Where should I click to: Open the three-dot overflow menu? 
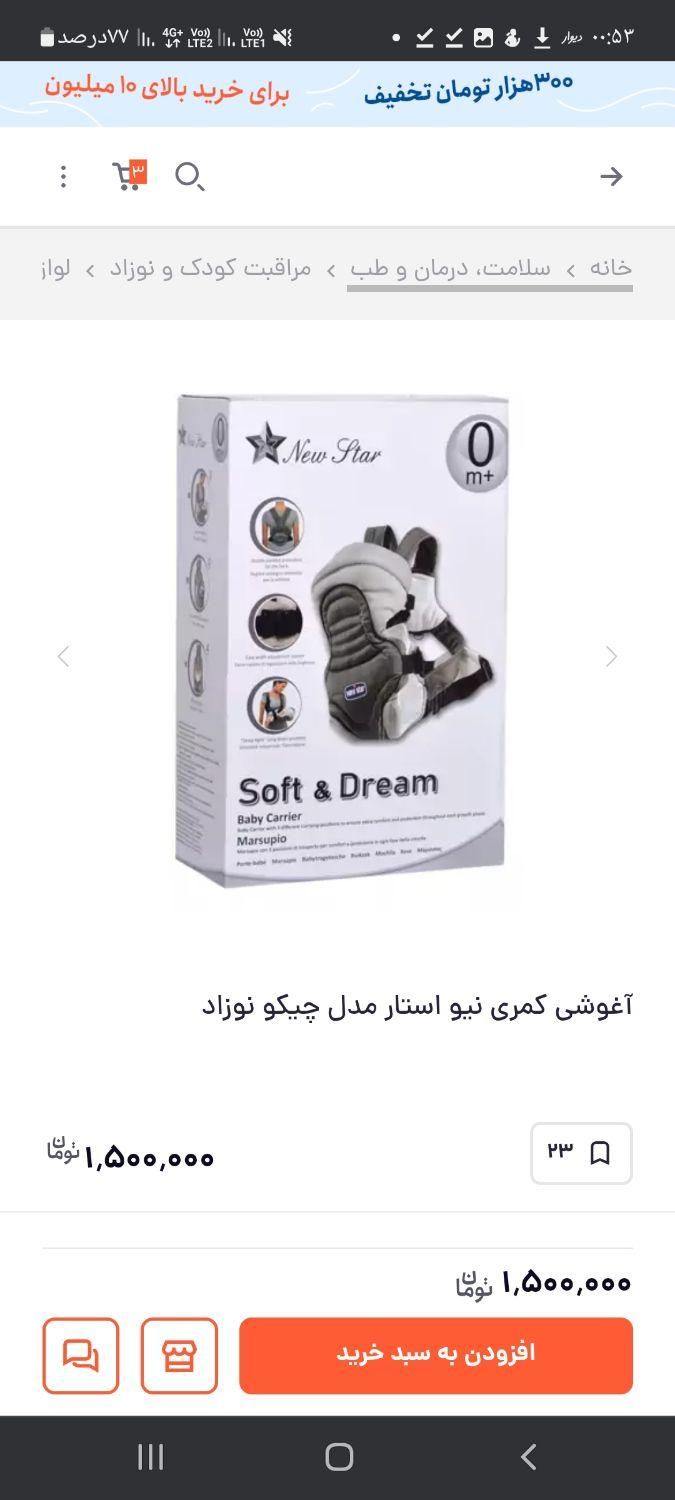click(x=63, y=177)
